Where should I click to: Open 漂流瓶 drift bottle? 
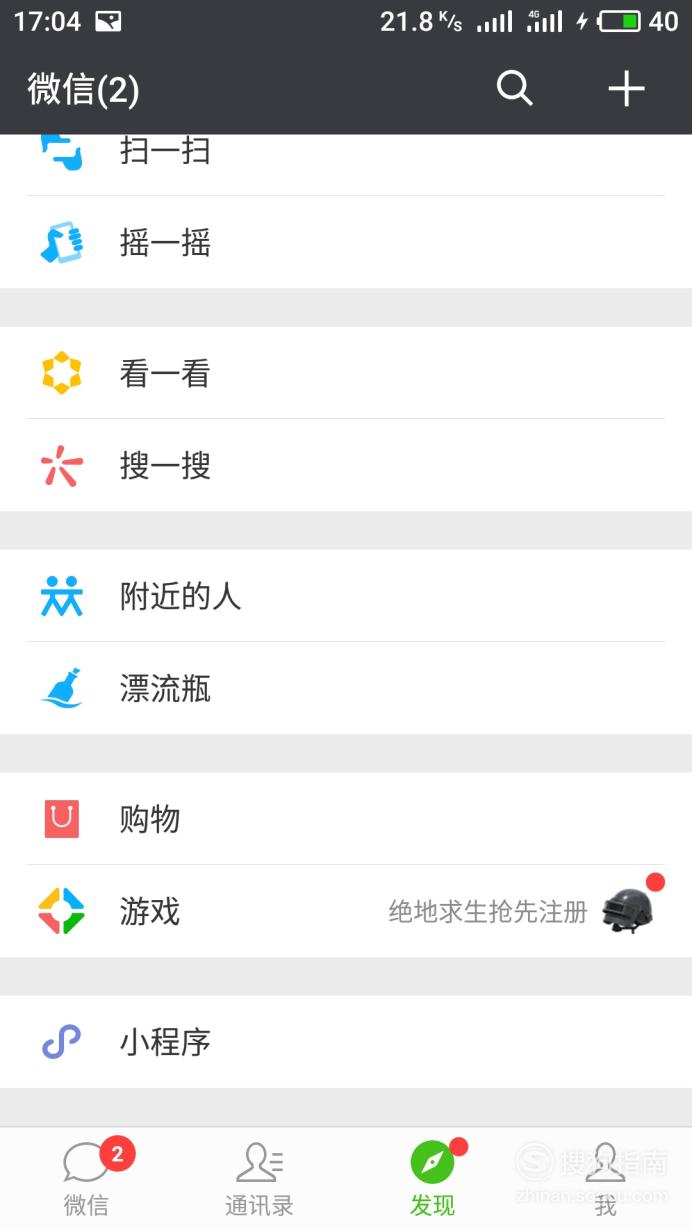[x=346, y=688]
